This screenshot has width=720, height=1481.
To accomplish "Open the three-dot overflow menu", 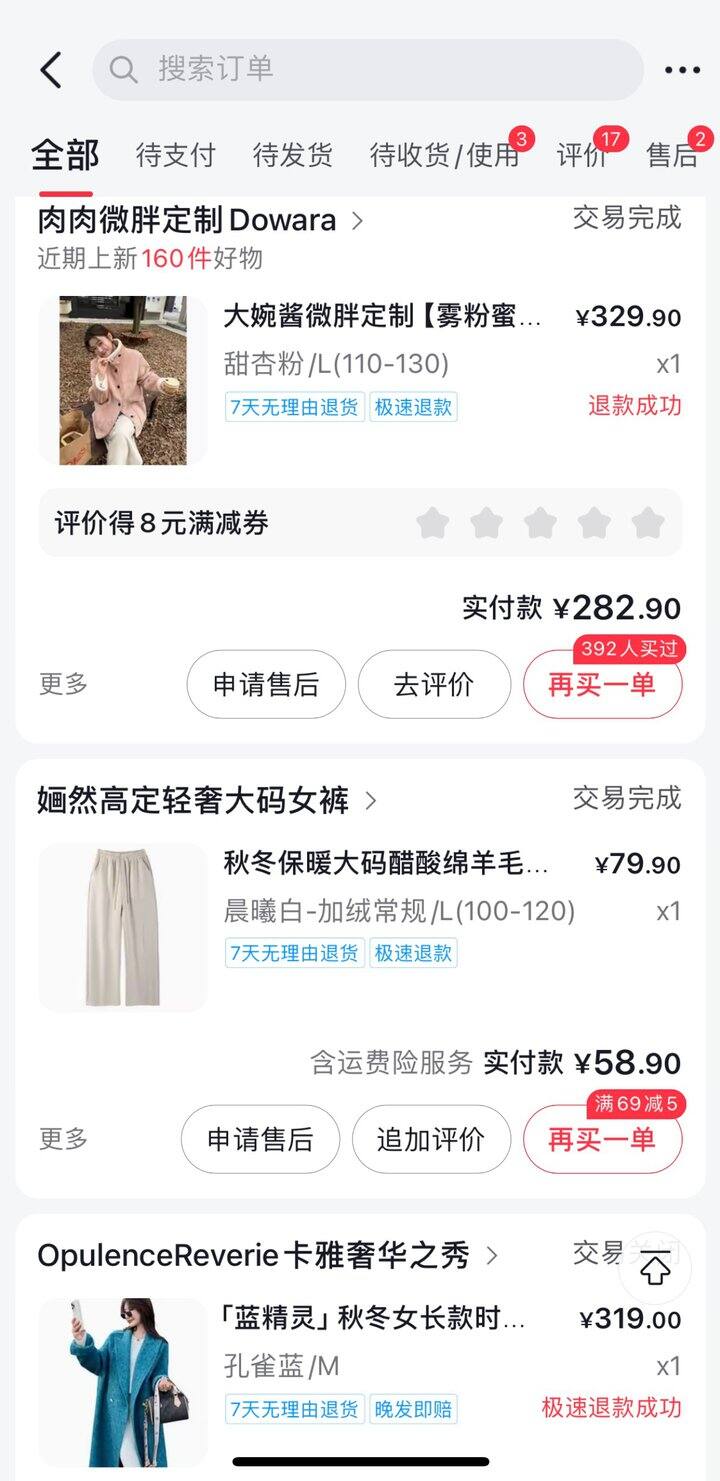I will tap(682, 70).
